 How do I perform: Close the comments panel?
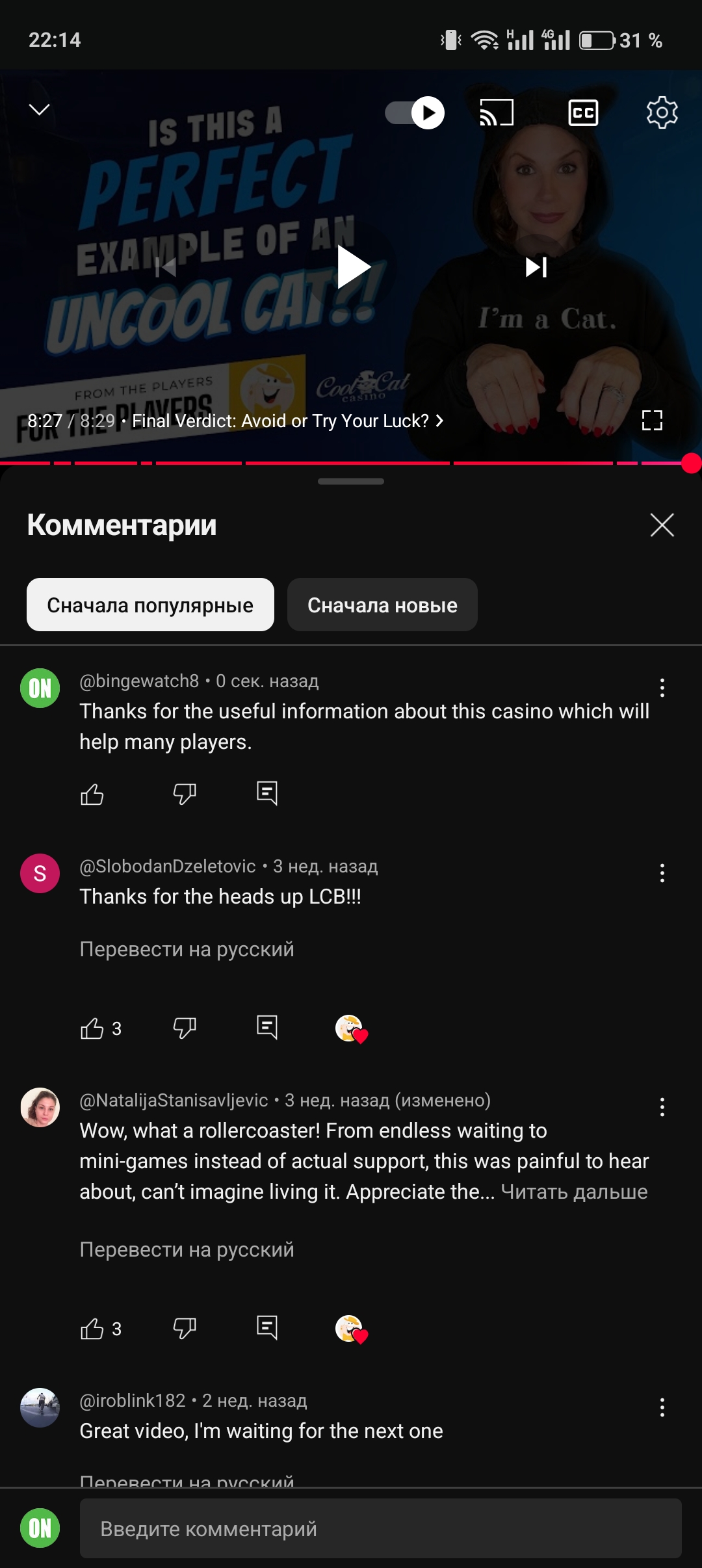pyautogui.click(x=662, y=525)
